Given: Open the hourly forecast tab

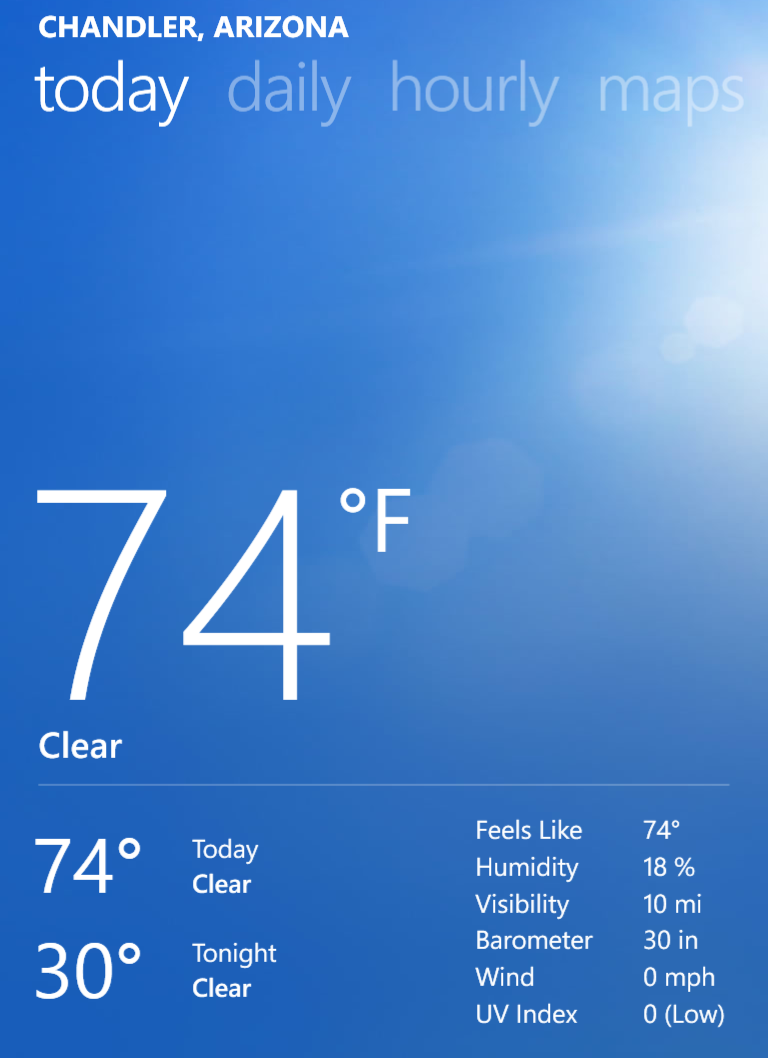Looking at the screenshot, I should pyautogui.click(x=473, y=91).
